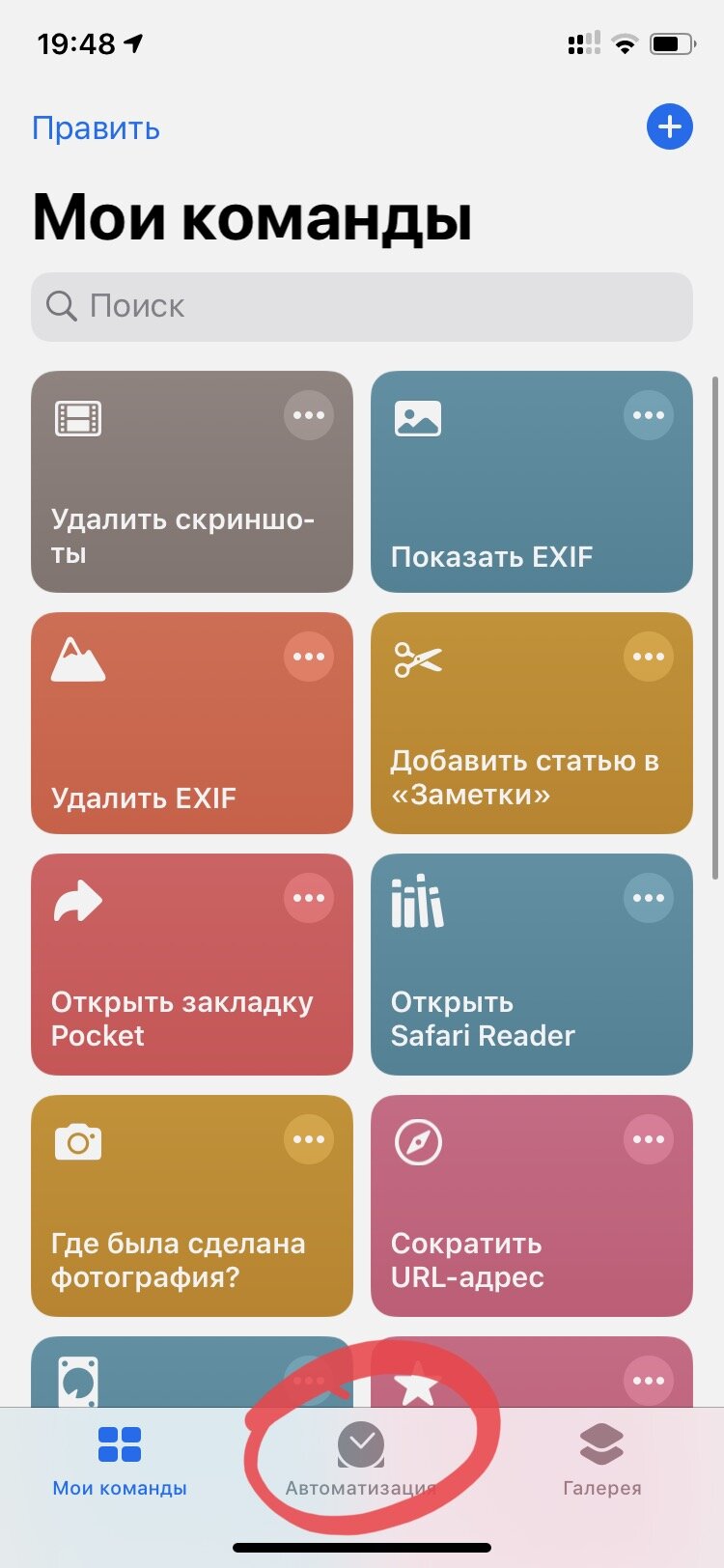Run the Где была сделана фотография? shortcut

(x=192, y=1206)
